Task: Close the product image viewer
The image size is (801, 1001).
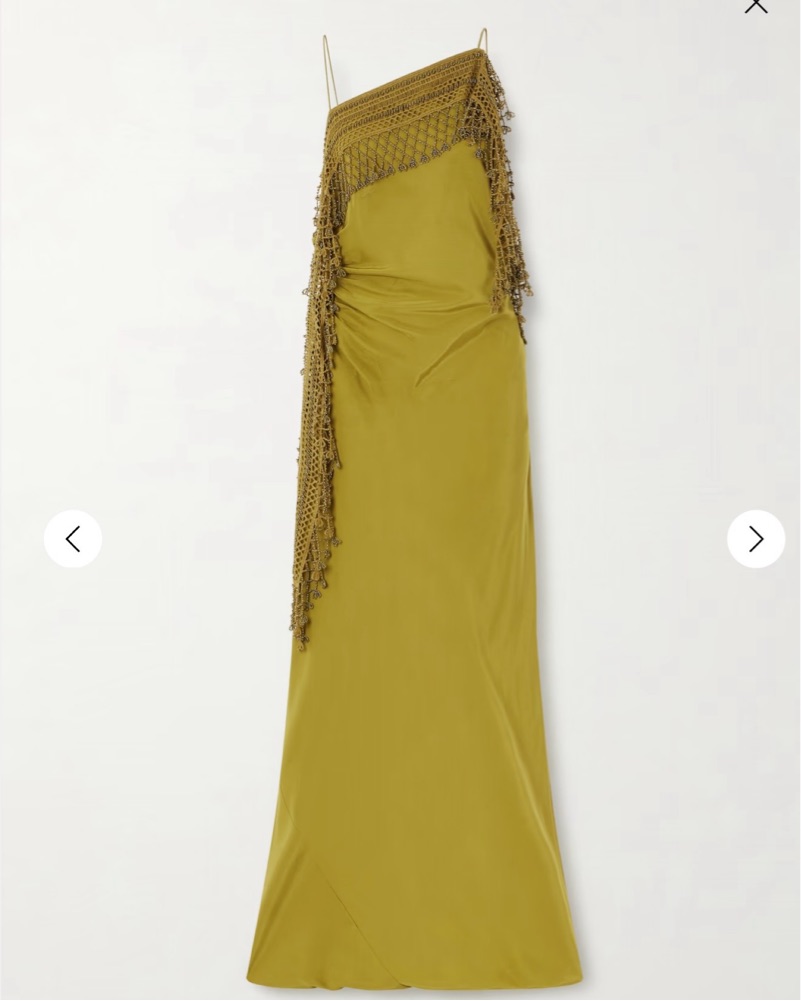Action: point(756,6)
